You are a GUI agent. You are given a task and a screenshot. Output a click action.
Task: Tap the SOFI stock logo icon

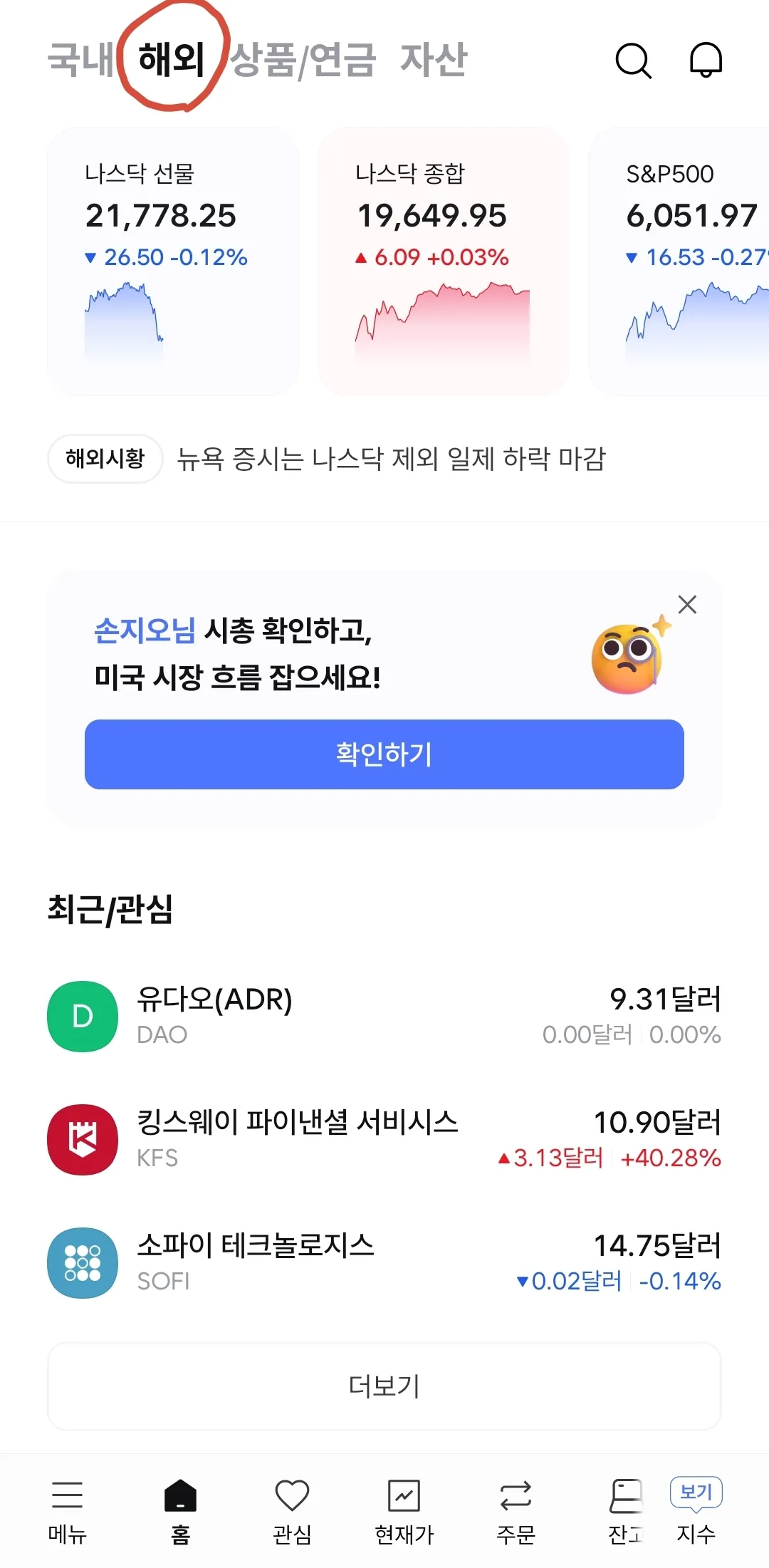point(82,1264)
